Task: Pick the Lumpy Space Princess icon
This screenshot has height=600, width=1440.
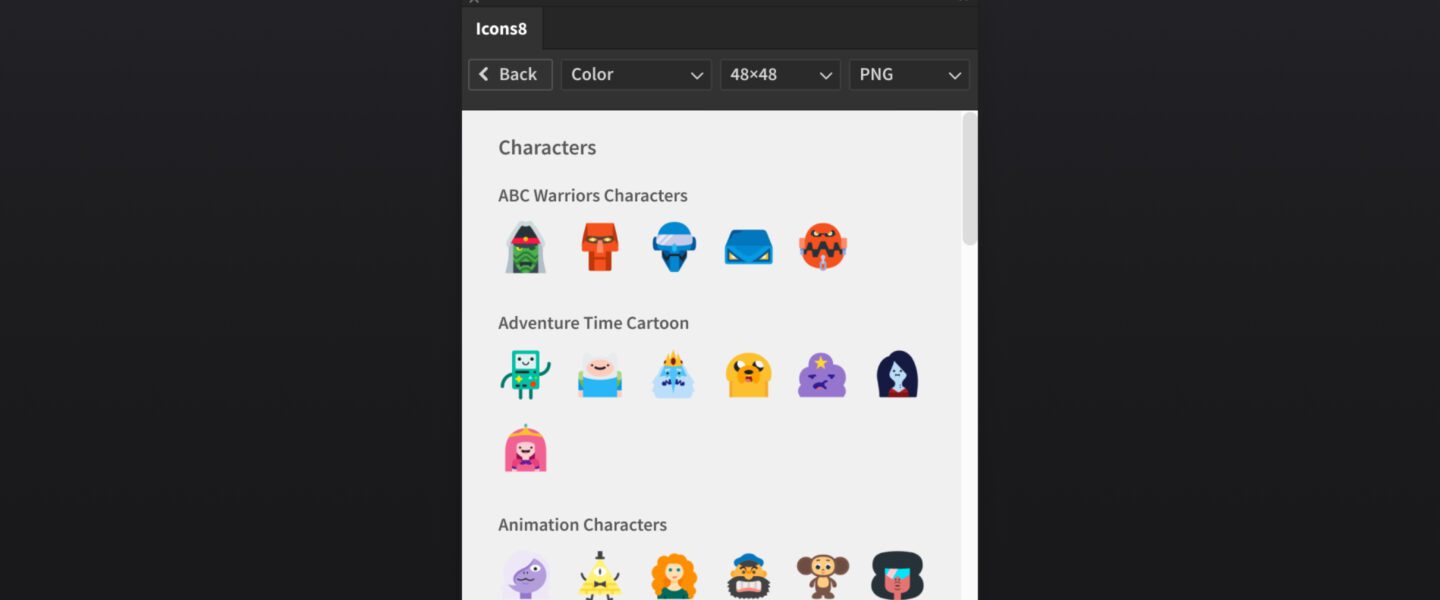Action: point(823,375)
